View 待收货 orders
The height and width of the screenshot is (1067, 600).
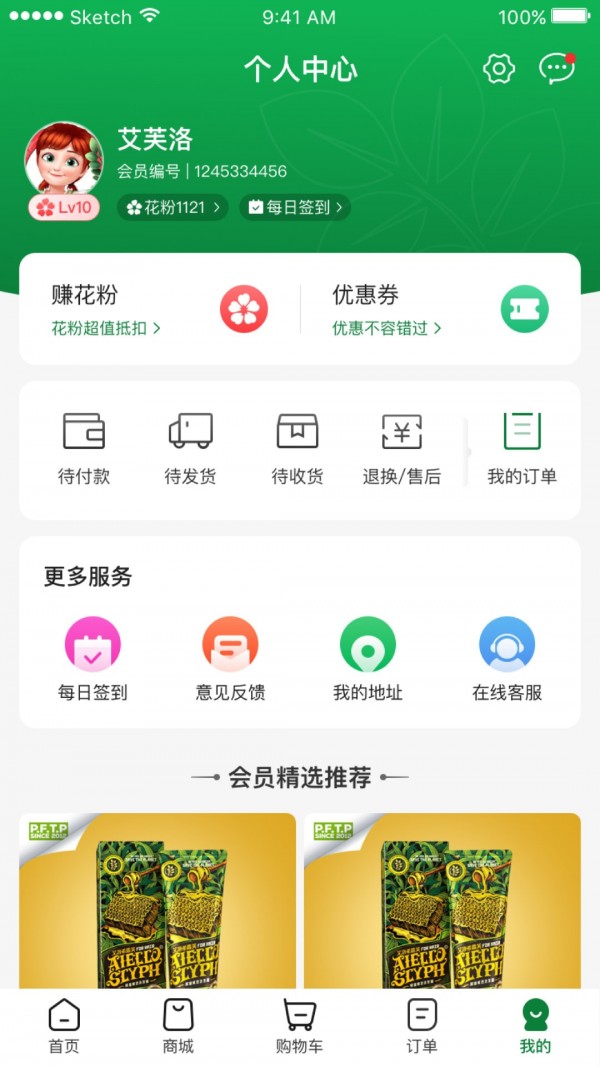[297, 449]
